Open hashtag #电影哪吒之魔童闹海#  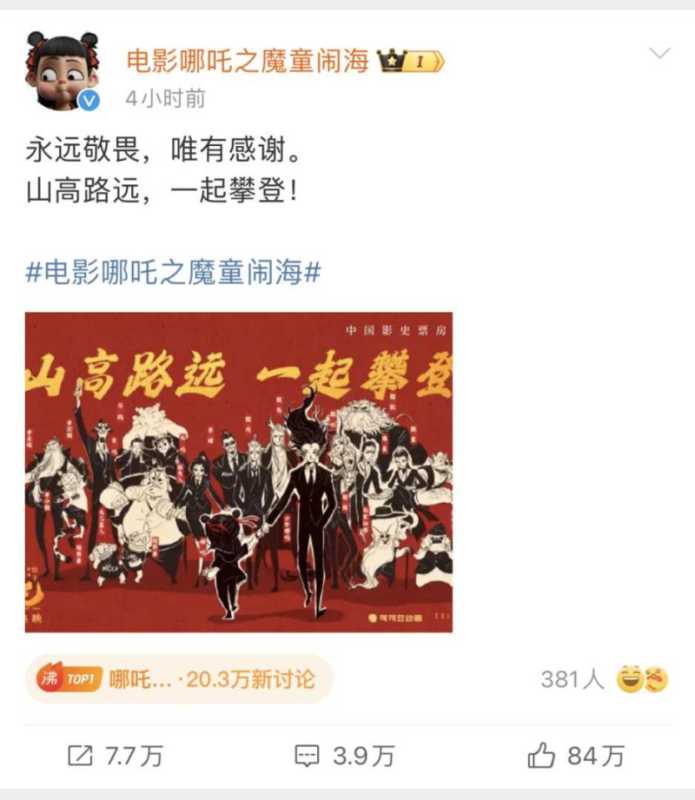point(172,271)
